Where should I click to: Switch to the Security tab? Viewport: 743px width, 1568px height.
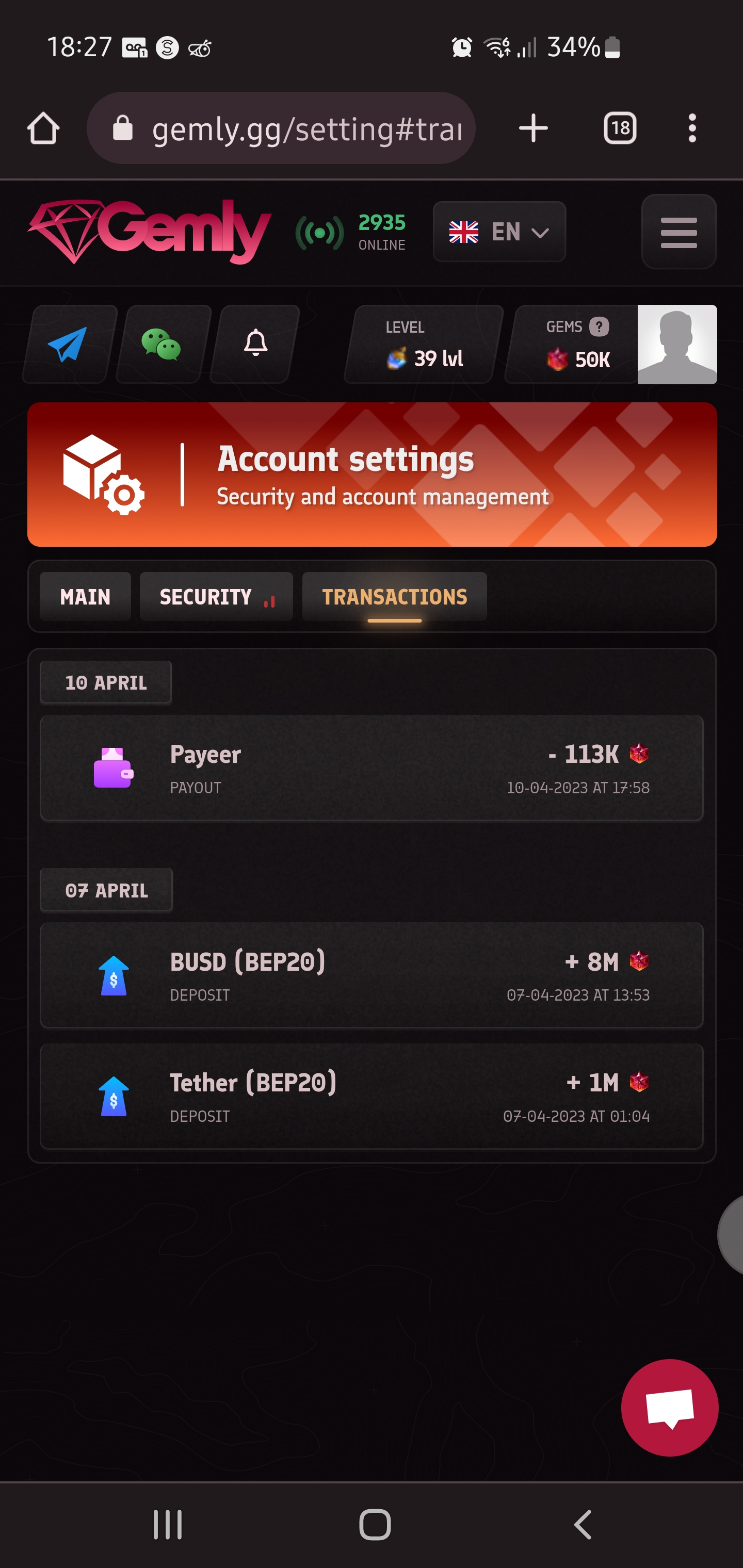pyautogui.click(x=216, y=597)
